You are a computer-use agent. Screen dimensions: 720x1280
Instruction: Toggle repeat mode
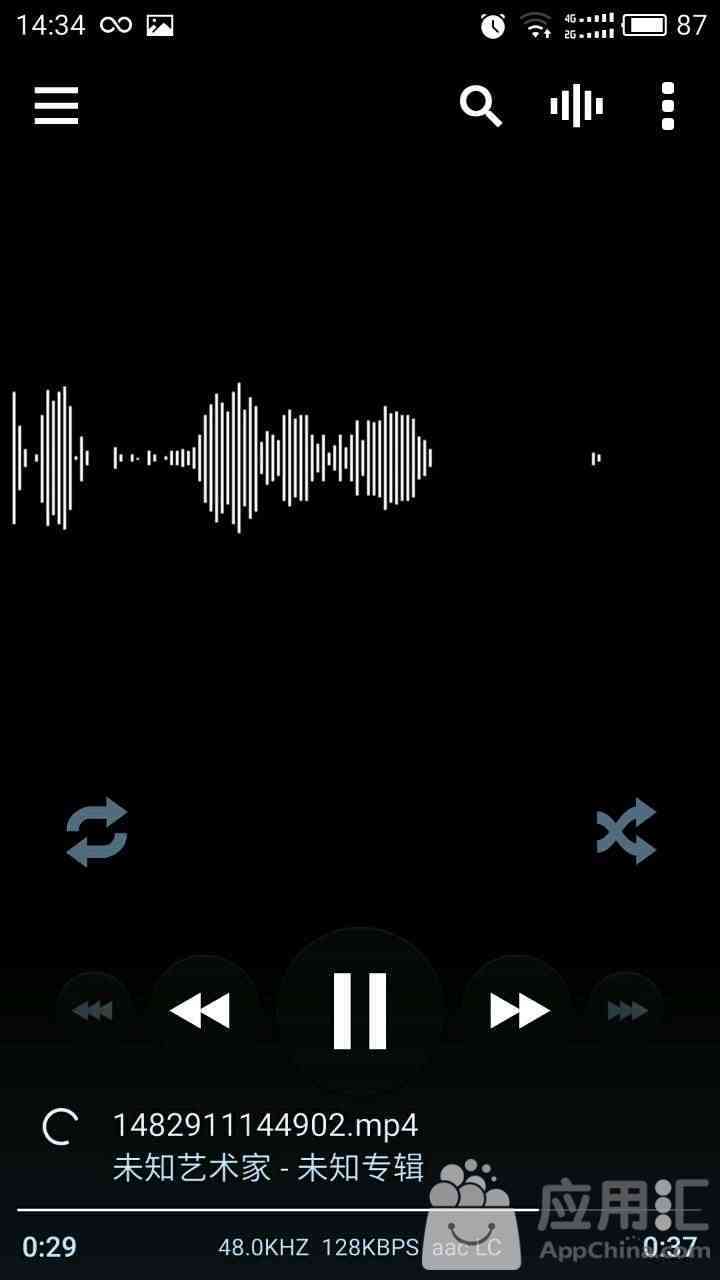tap(97, 831)
